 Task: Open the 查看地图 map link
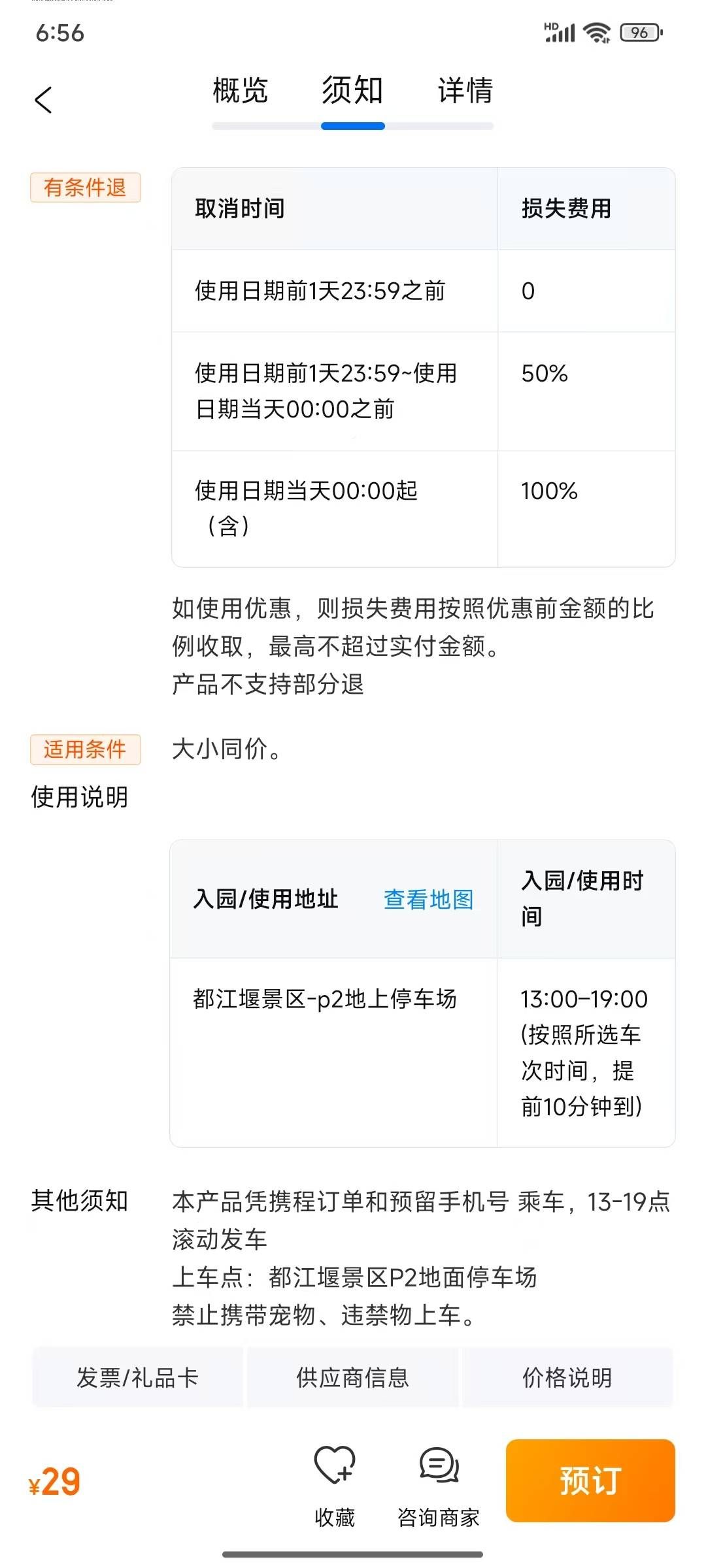pos(428,900)
